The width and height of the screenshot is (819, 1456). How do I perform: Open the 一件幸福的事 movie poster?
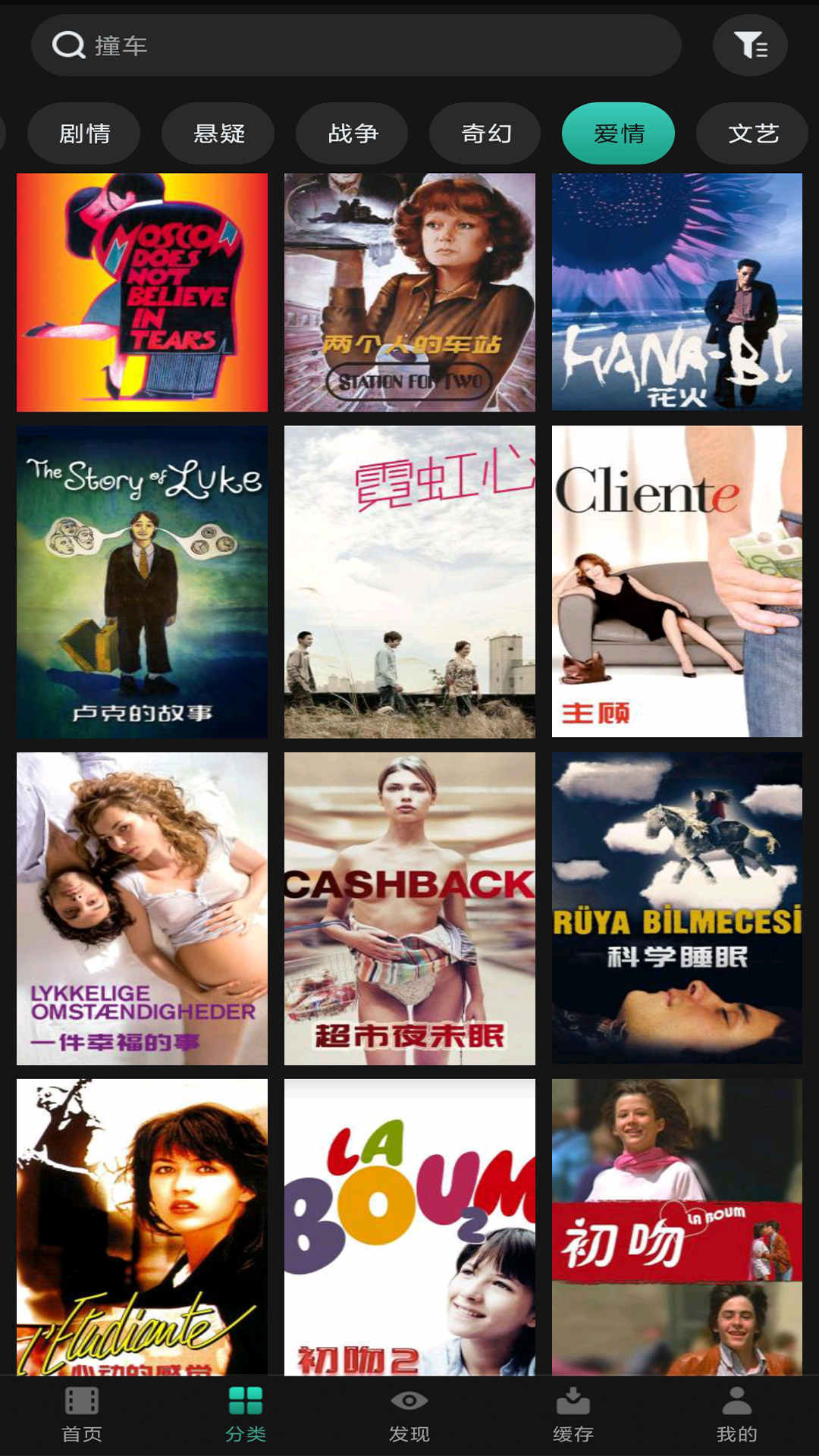(142, 908)
